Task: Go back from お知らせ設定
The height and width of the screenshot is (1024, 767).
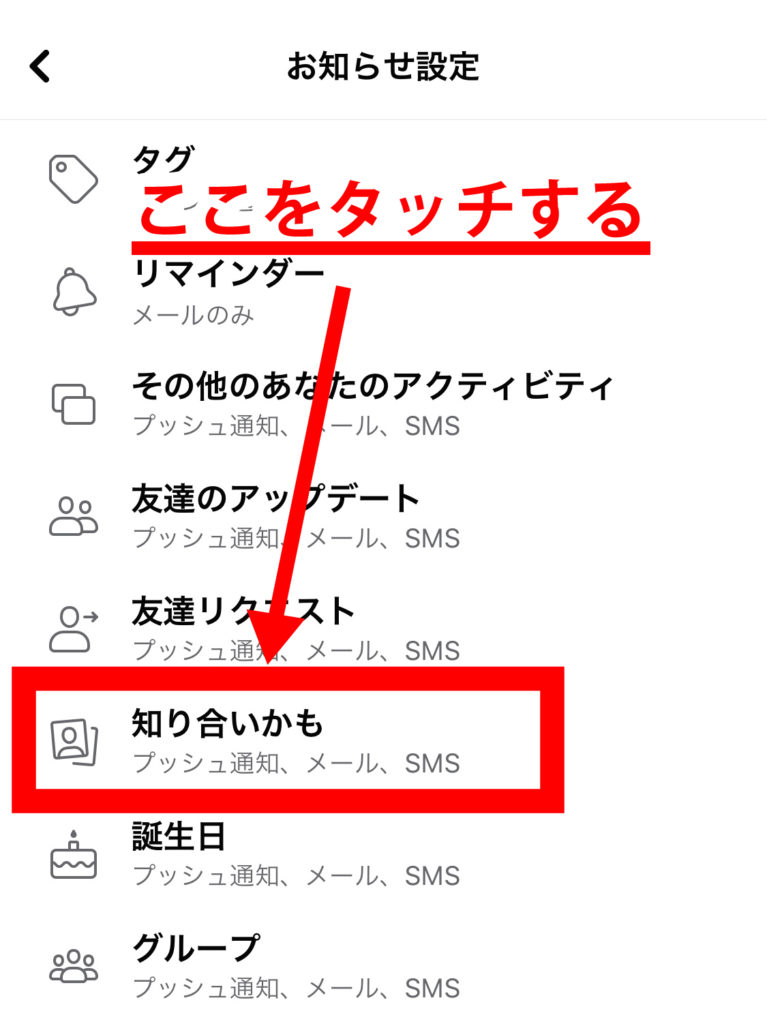Action: 40,67
